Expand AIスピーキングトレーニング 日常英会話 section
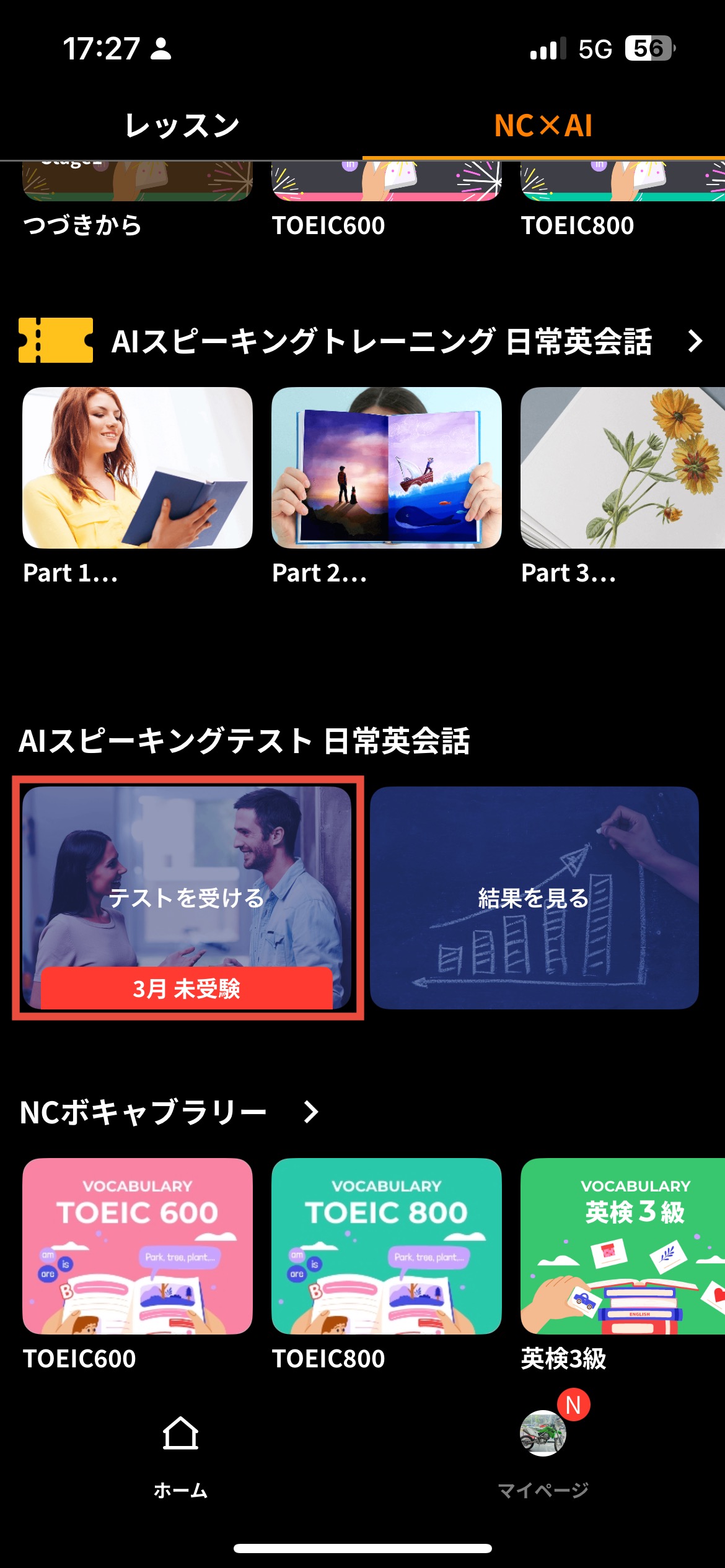The width and height of the screenshot is (725, 1568). coord(695,341)
